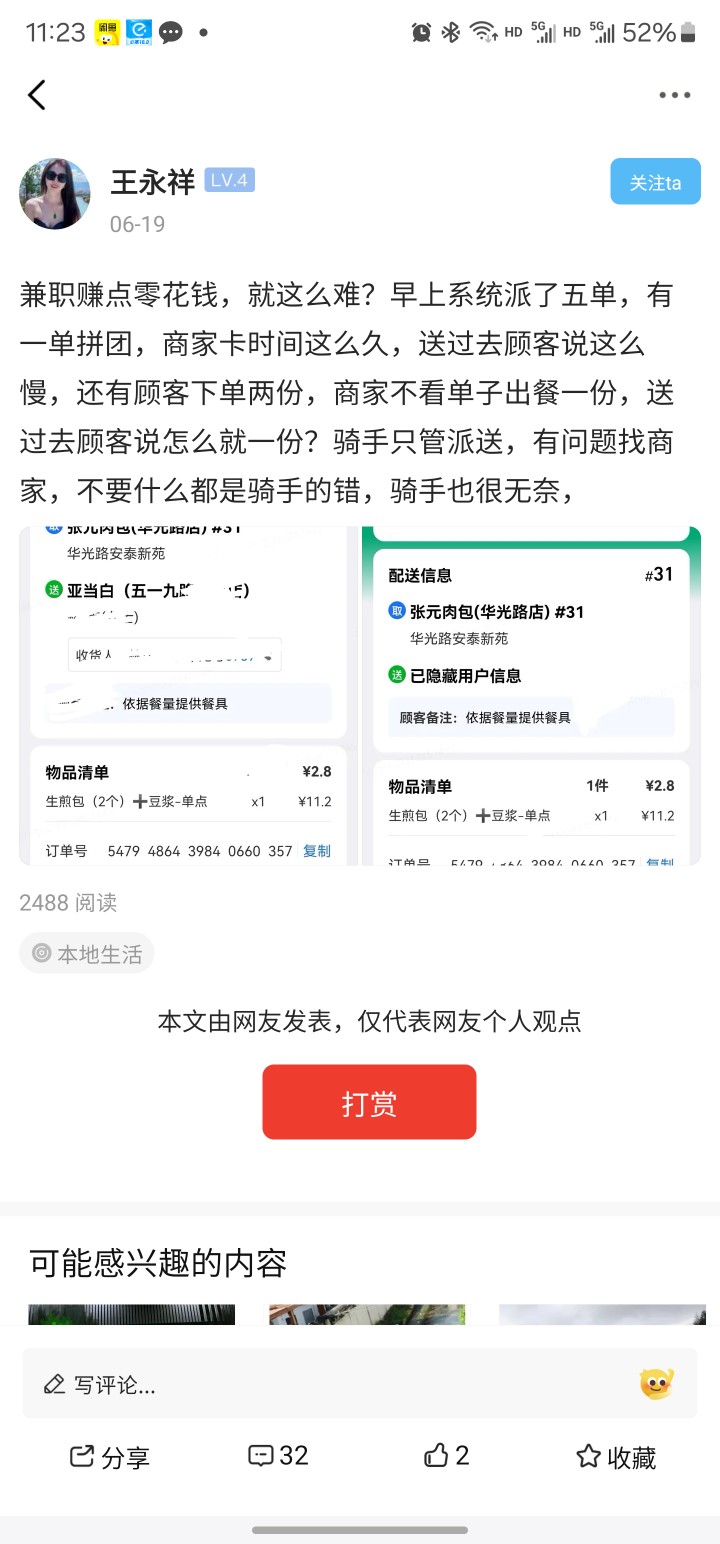Like this post

pos(446,1456)
